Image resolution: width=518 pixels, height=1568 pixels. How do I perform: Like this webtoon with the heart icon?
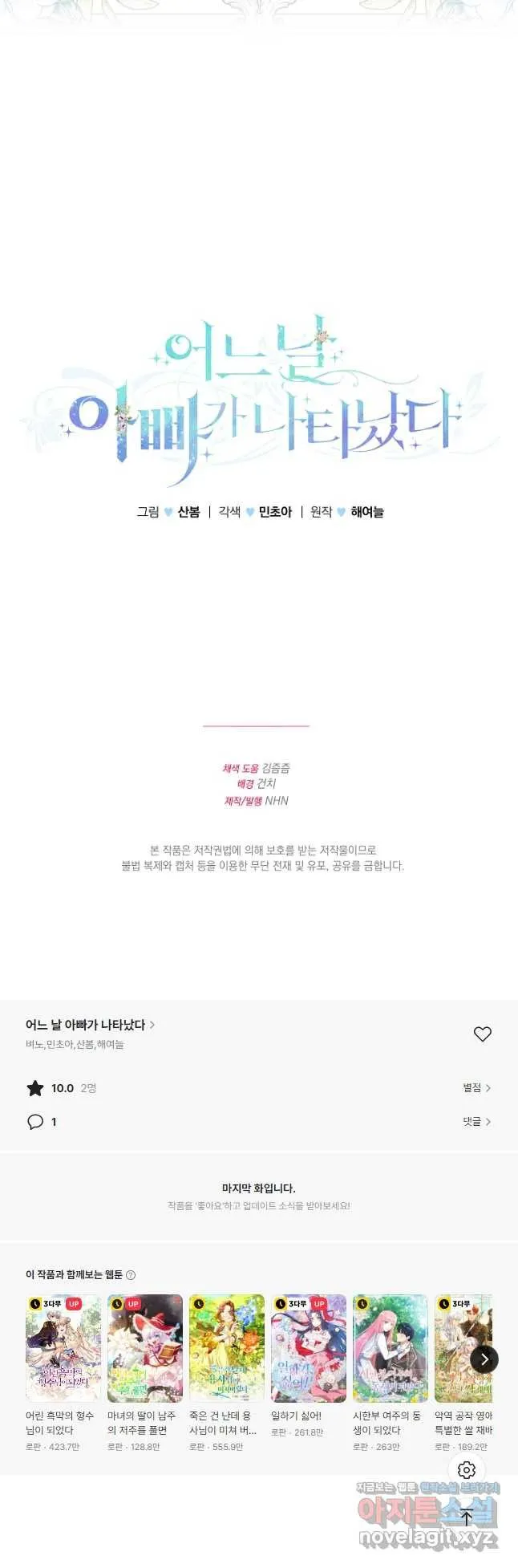click(x=482, y=1034)
